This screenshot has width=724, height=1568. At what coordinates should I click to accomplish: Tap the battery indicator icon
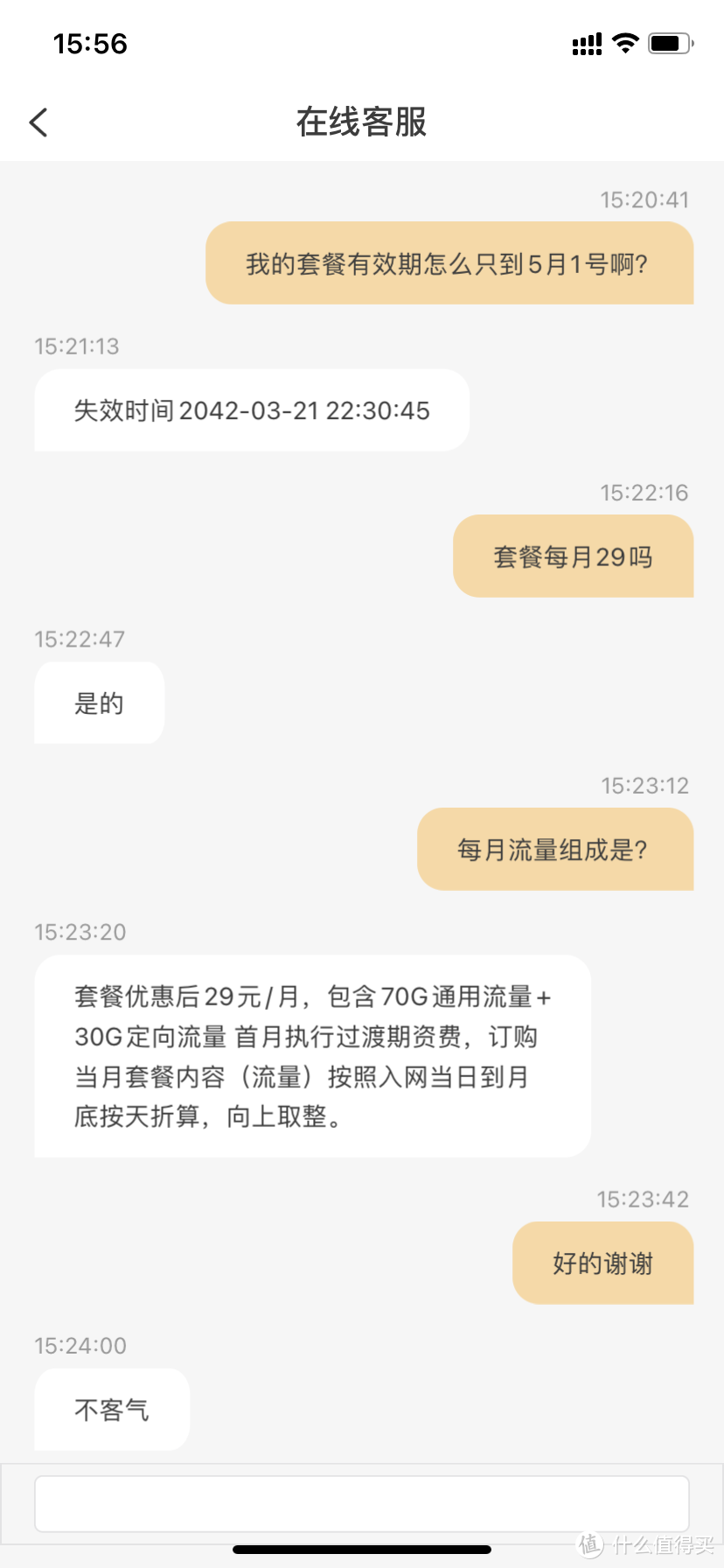pos(670,42)
